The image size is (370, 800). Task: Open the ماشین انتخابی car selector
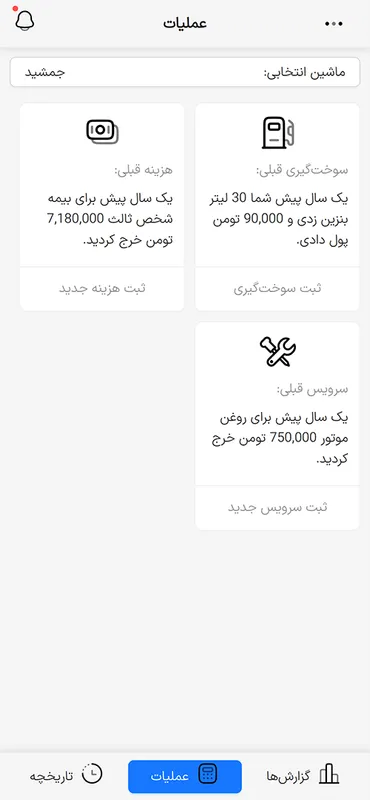(x=185, y=72)
